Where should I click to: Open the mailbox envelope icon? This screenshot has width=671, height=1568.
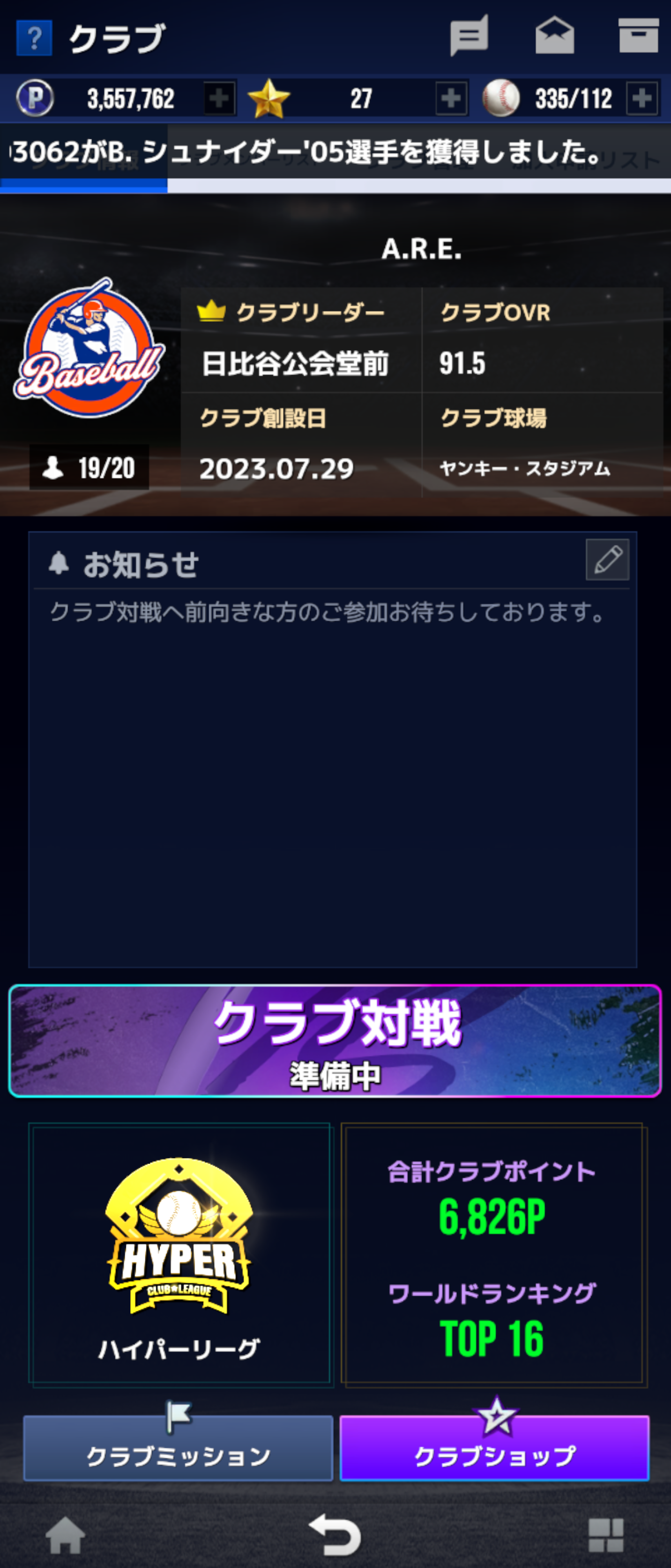point(554,35)
